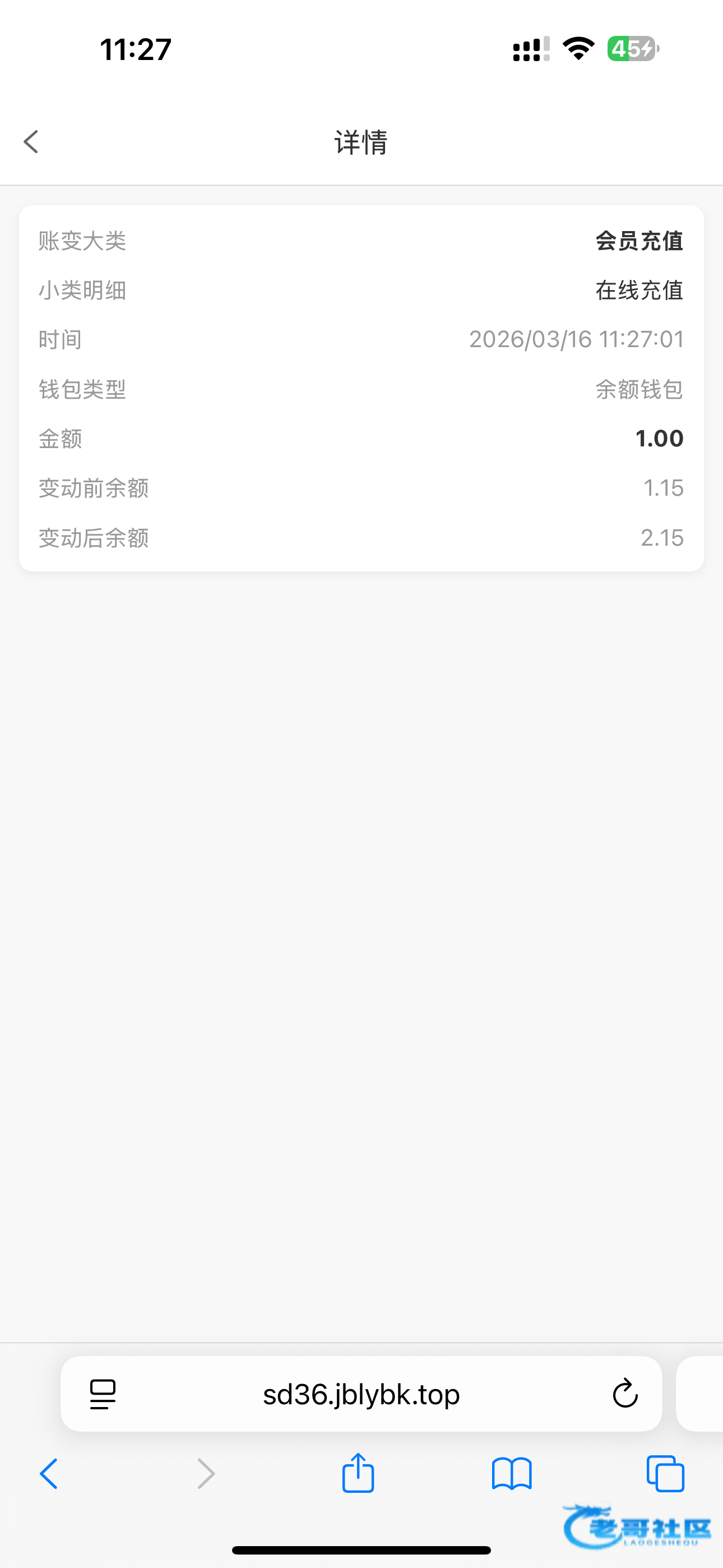Open the Safari page settings menu
This screenshot has width=723, height=1568.
click(102, 1394)
